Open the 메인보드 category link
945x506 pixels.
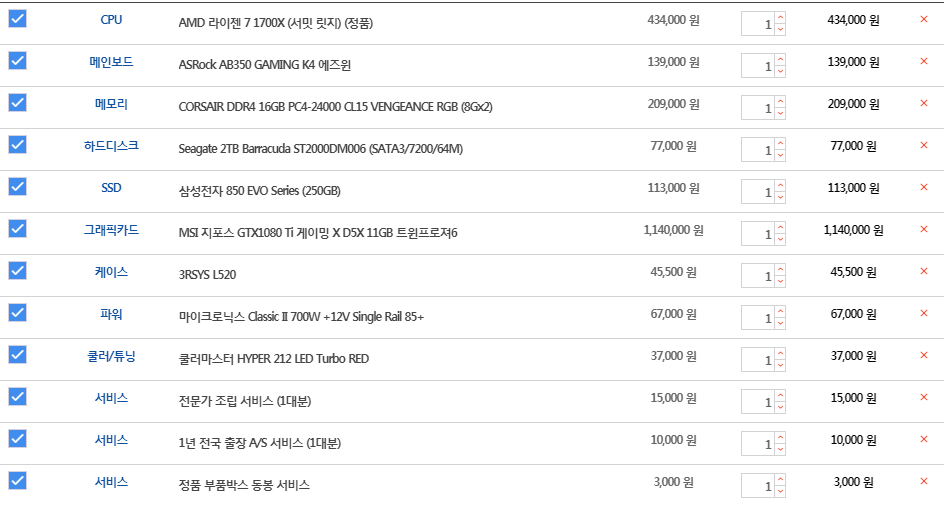(111, 61)
